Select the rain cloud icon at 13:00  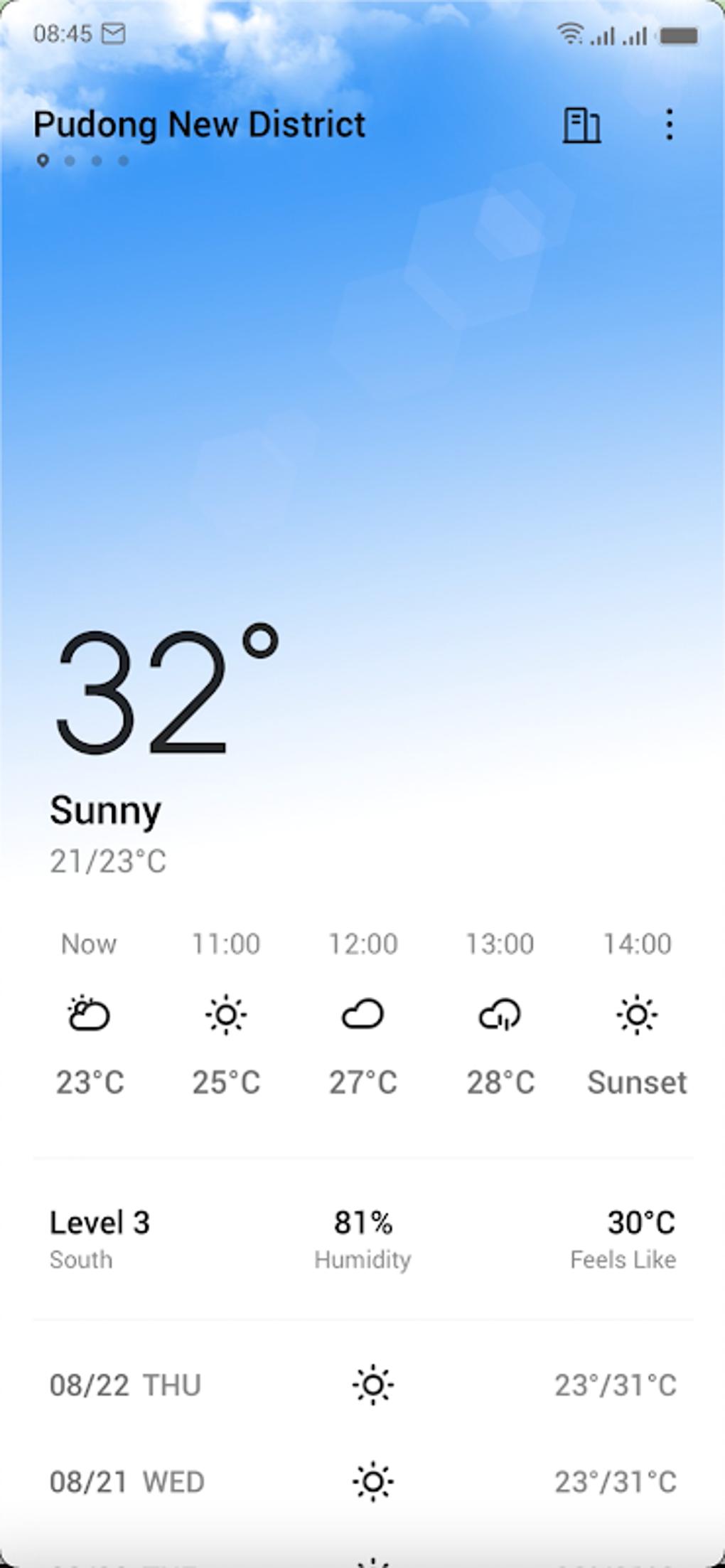pos(500,1015)
